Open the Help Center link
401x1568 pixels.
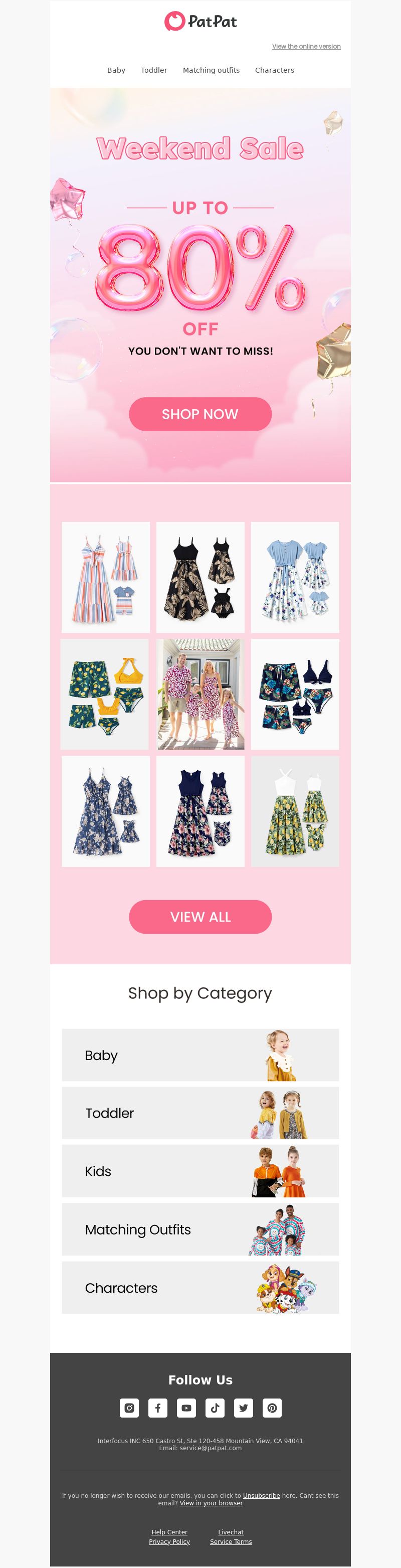coord(169,1532)
